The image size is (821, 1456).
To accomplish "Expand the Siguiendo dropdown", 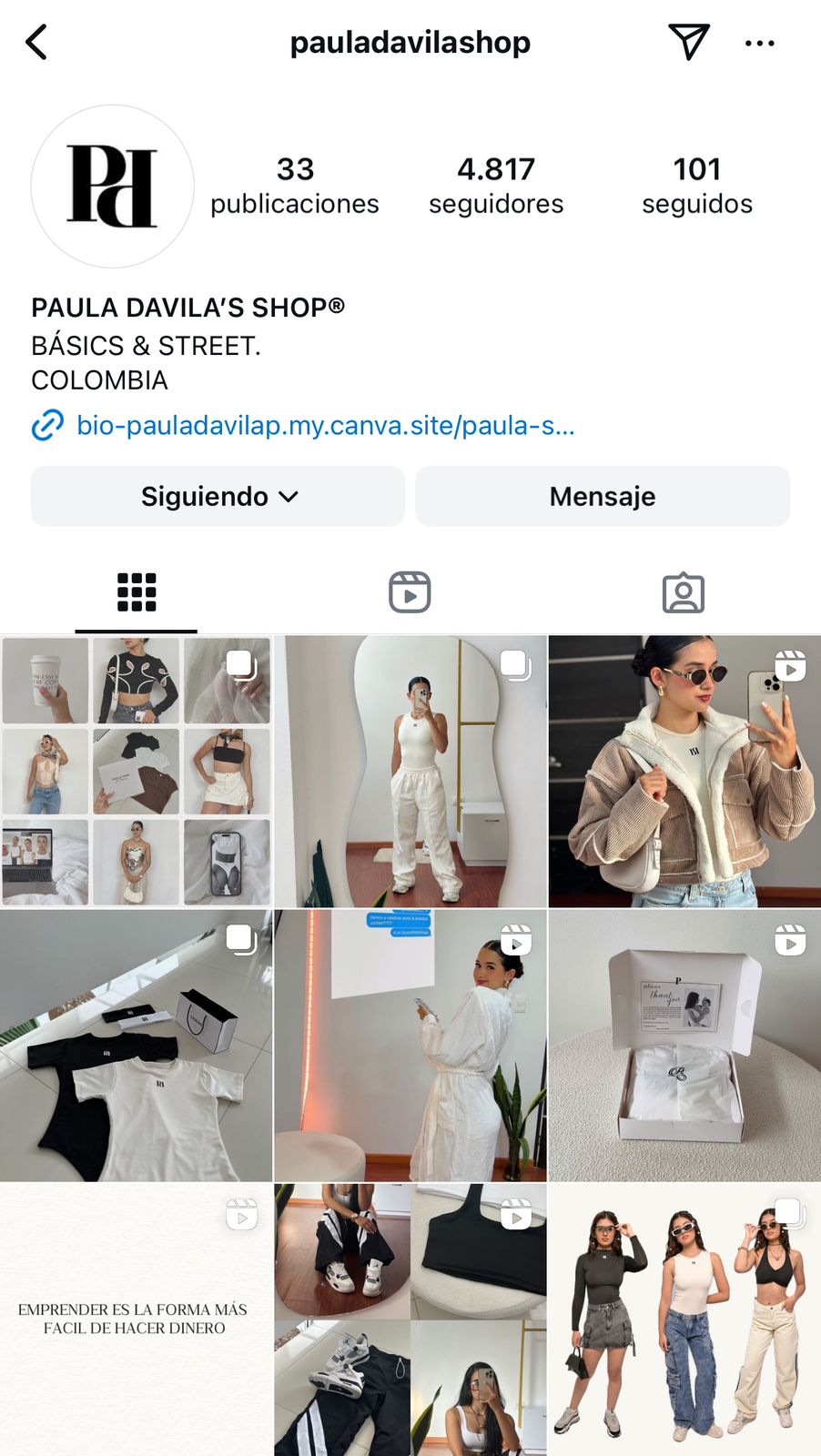I will (218, 497).
